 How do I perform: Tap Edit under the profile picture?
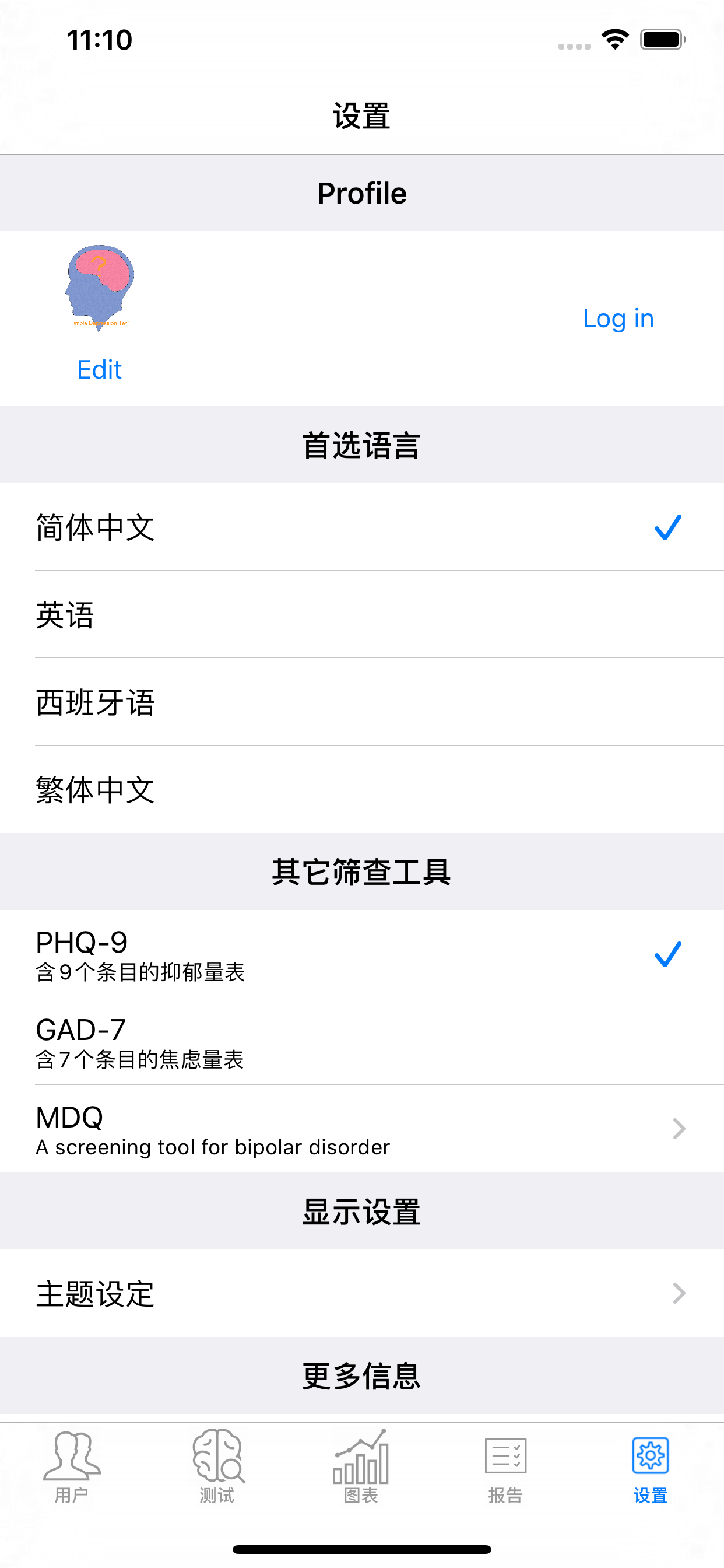(x=99, y=369)
